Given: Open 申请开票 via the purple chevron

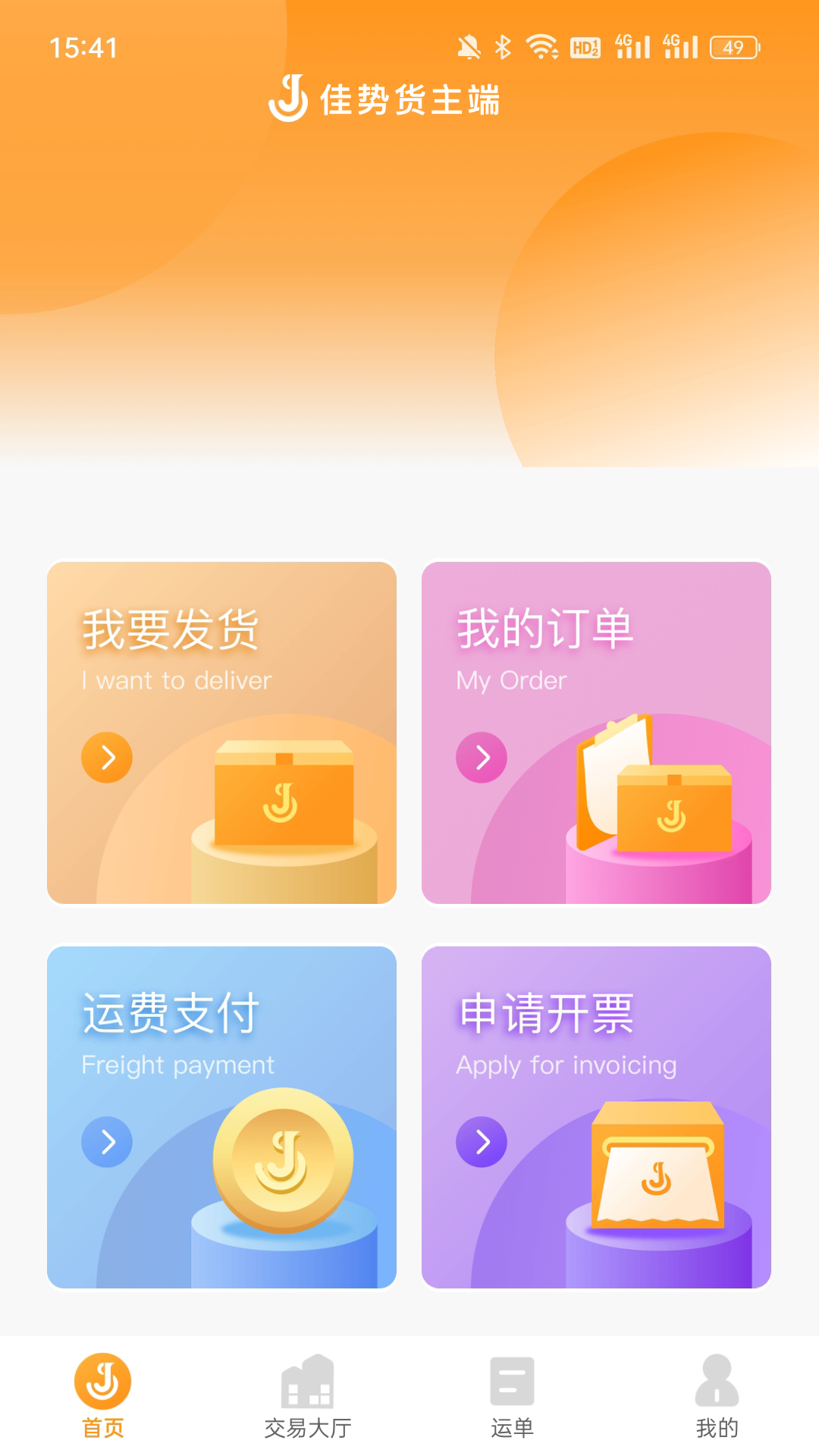Looking at the screenshot, I should click(483, 1140).
